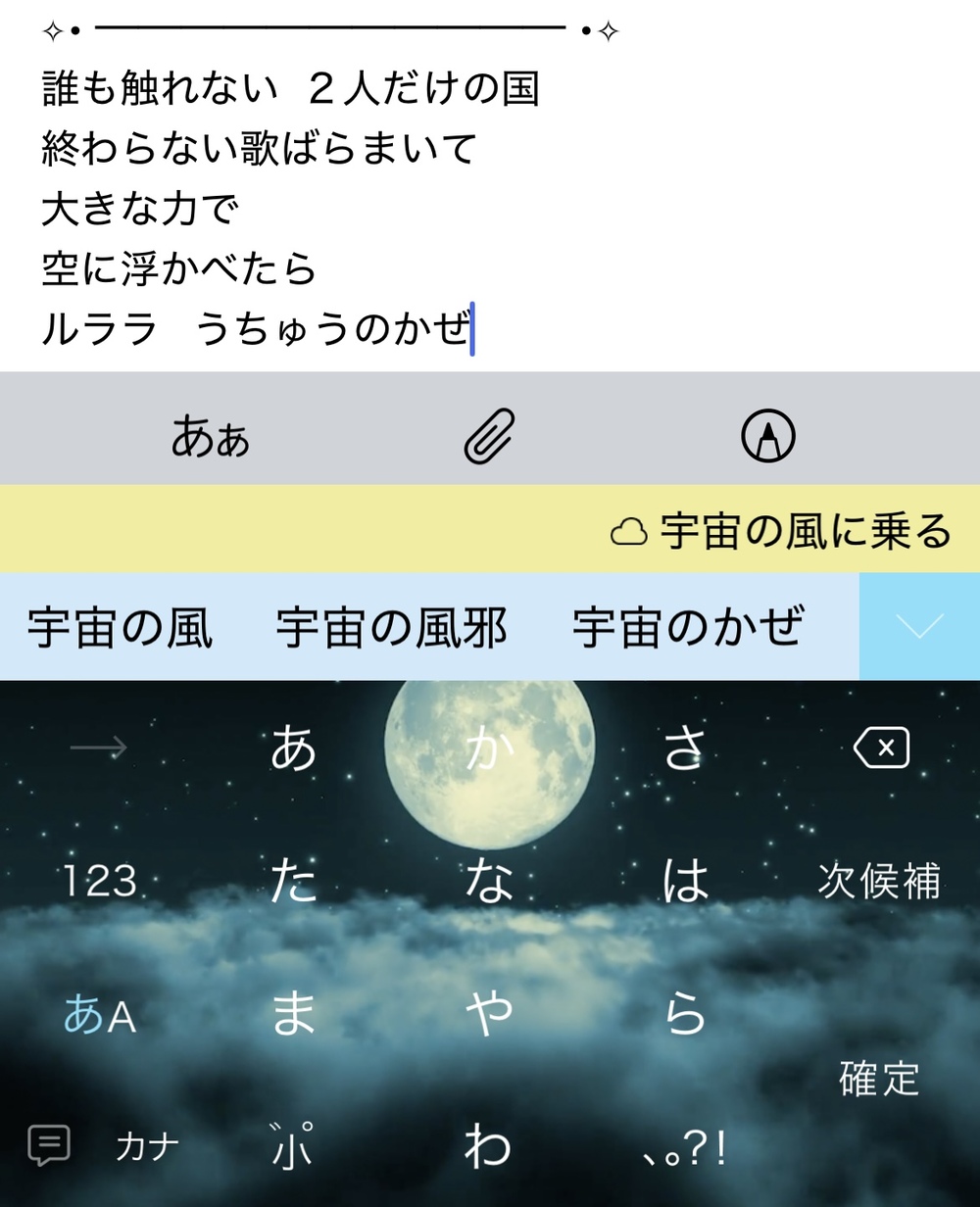Attach a file with the paperclip icon
Screen dimensions: 980x1207
pos(489,436)
